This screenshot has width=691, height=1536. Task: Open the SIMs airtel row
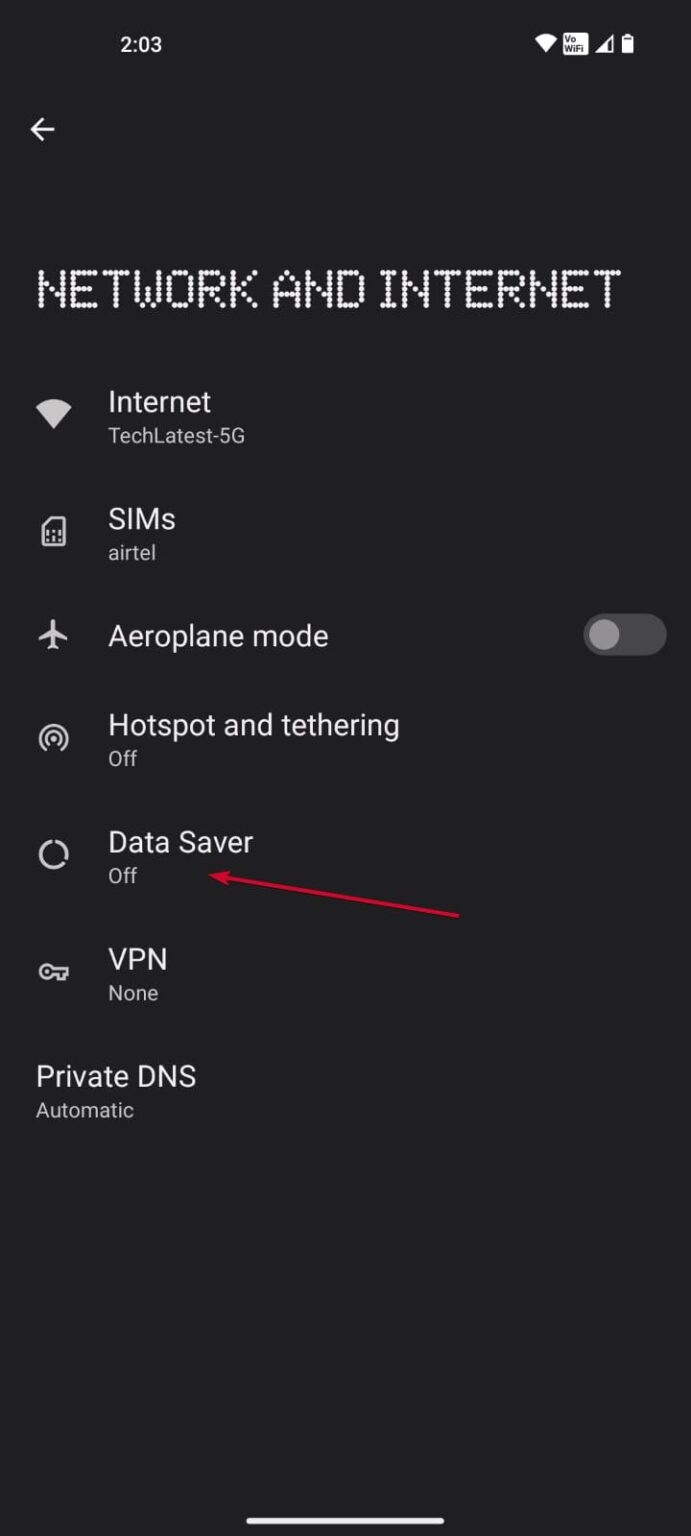click(142, 534)
